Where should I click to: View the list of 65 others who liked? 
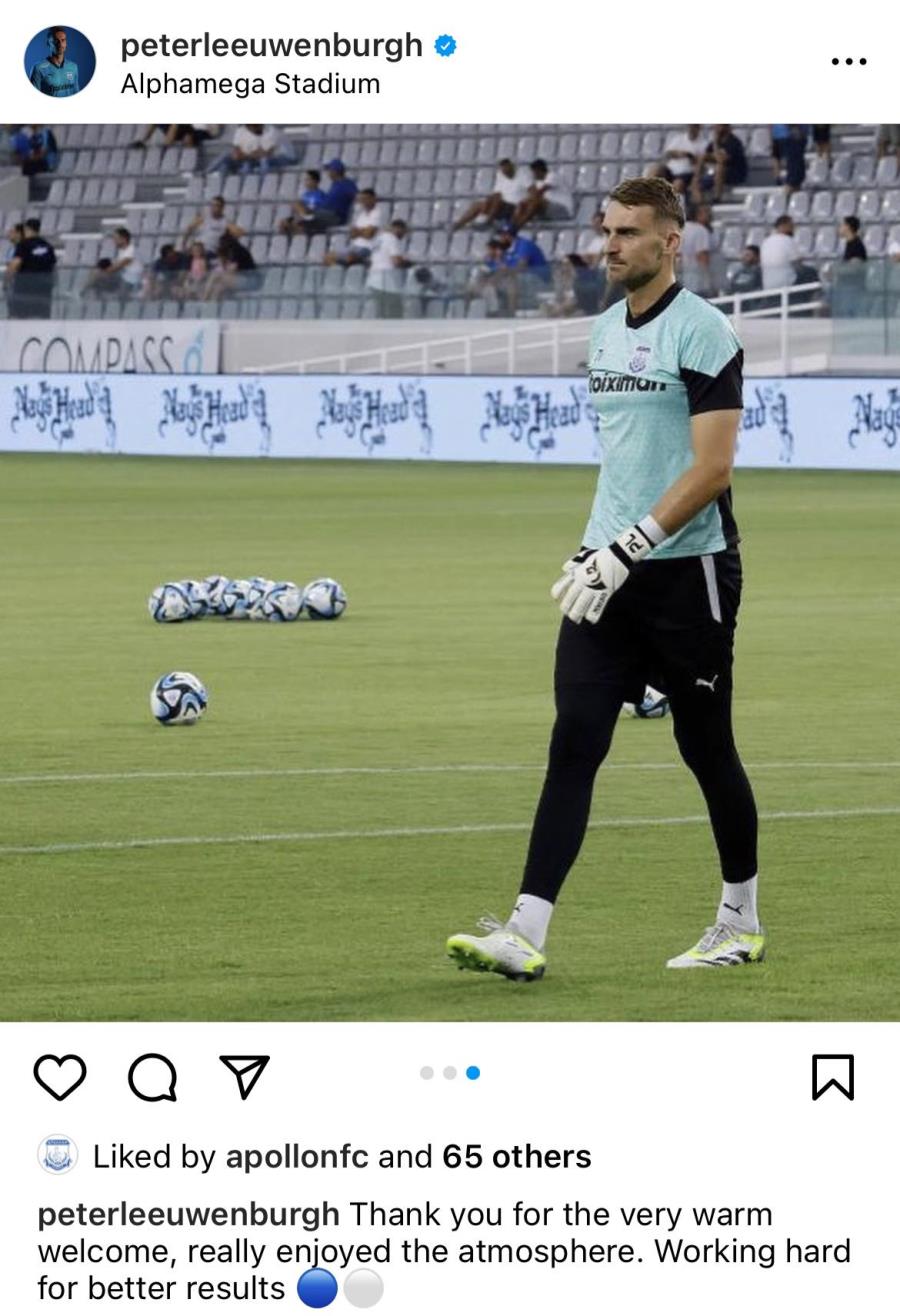[x=516, y=1157]
